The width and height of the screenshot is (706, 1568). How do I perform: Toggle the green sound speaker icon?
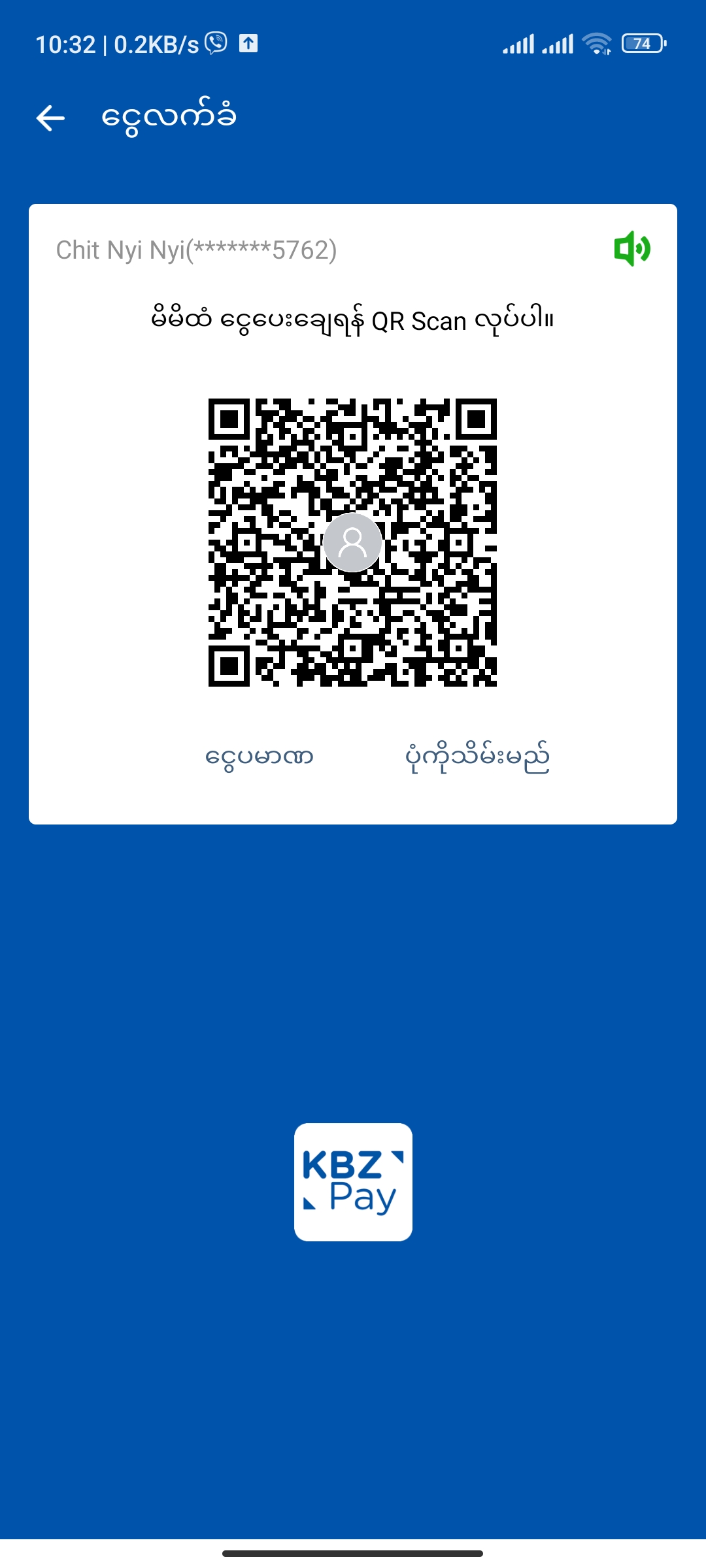click(x=631, y=249)
